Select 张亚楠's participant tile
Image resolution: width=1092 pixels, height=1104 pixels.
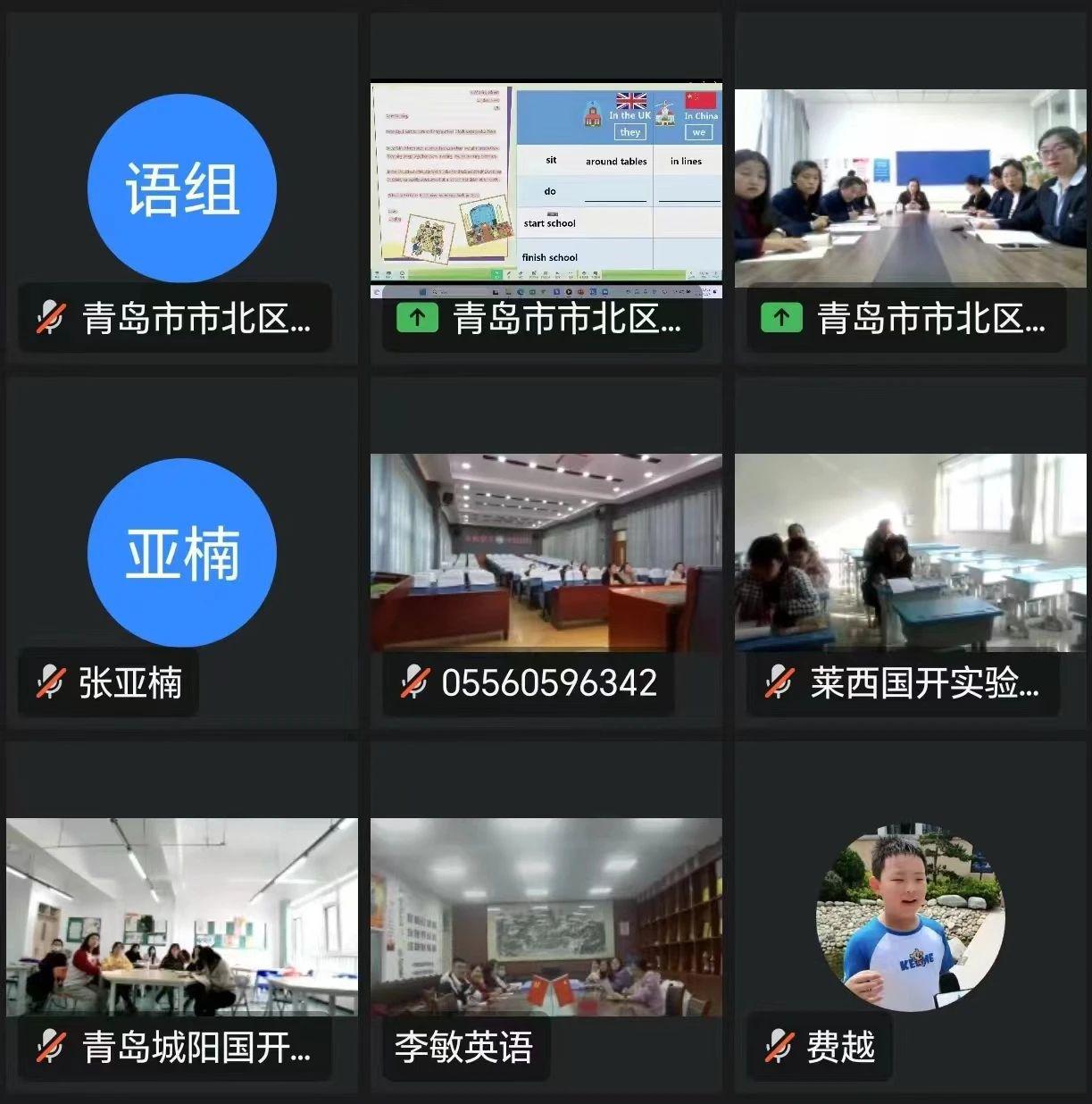point(181,552)
